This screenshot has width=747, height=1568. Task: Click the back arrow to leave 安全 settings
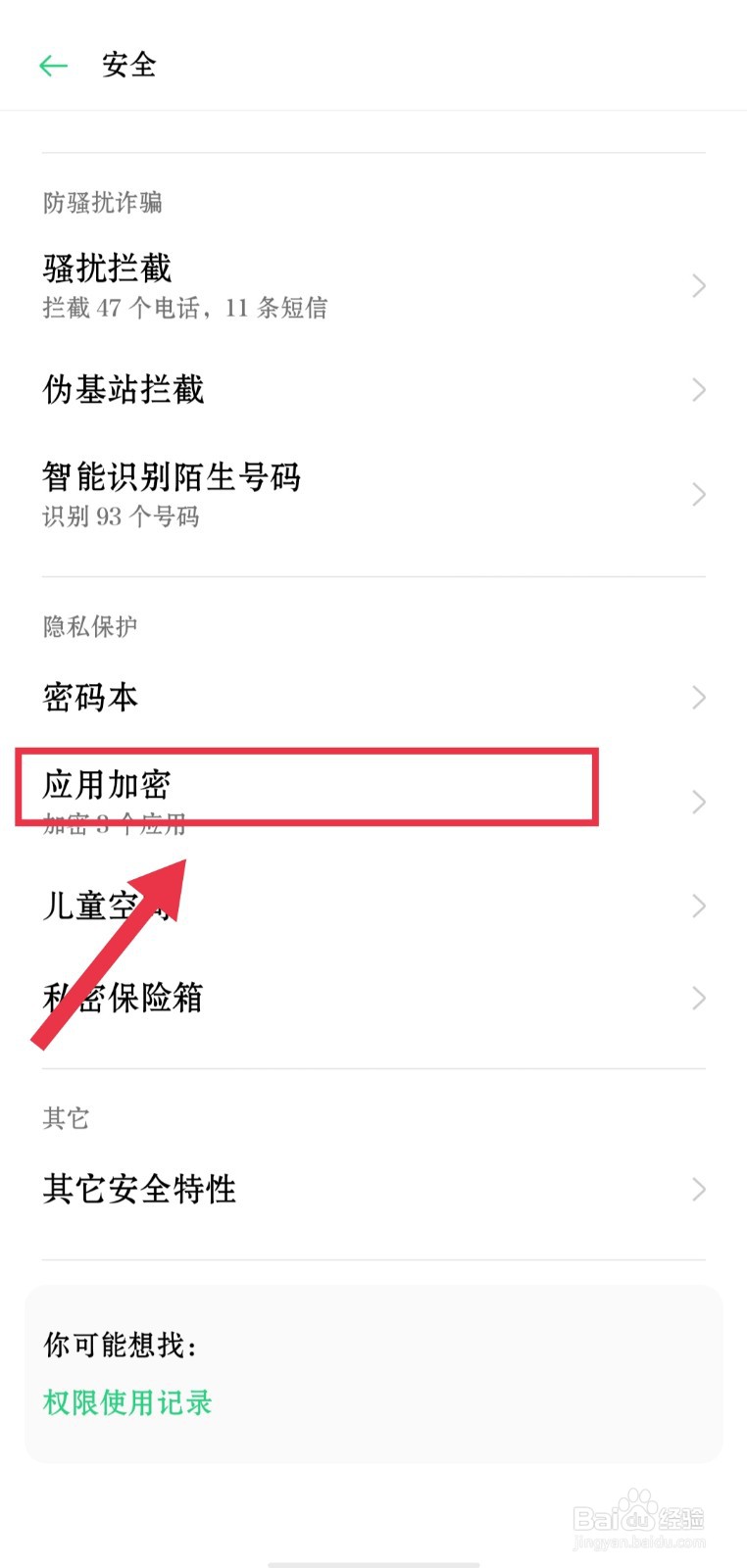coord(55,65)
